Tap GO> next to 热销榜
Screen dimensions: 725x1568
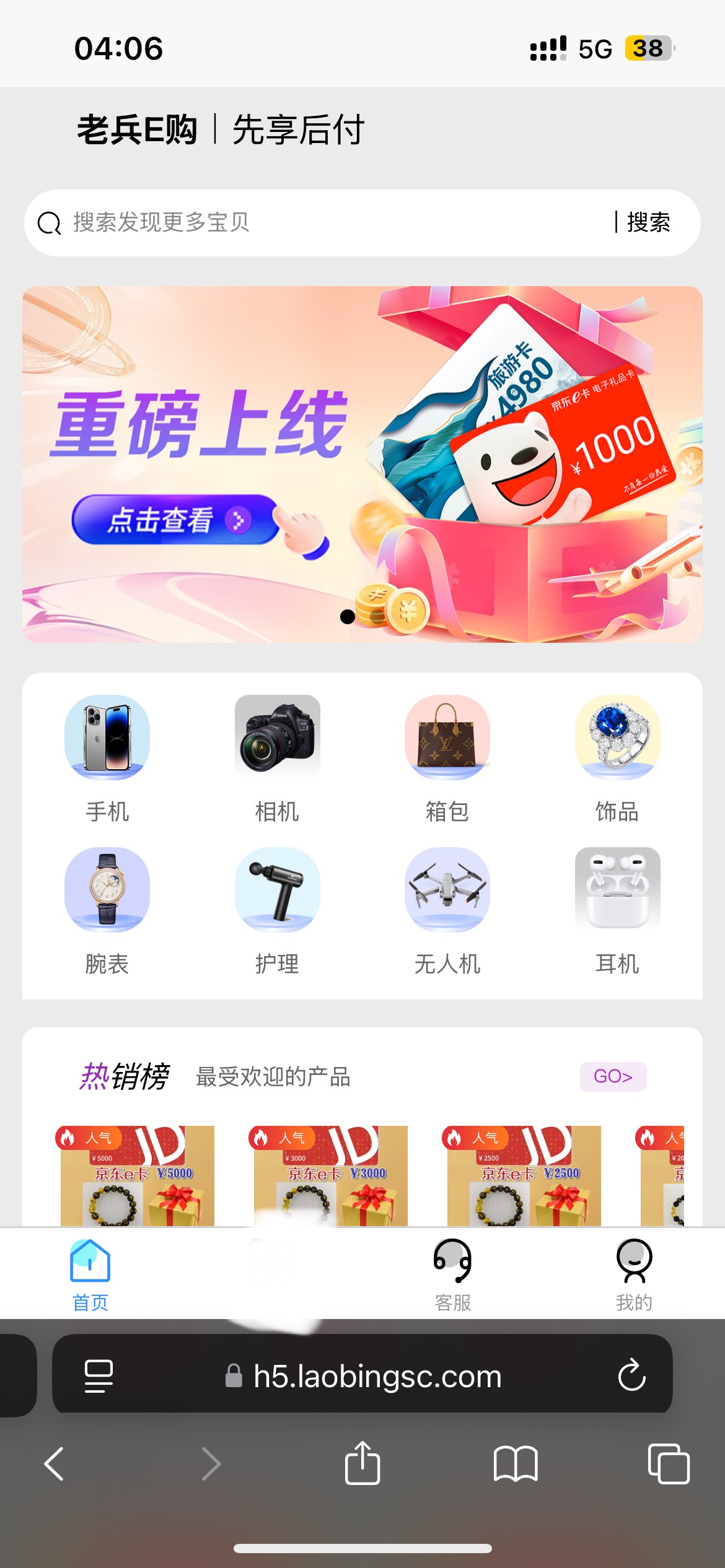[x=613, y=1077]
